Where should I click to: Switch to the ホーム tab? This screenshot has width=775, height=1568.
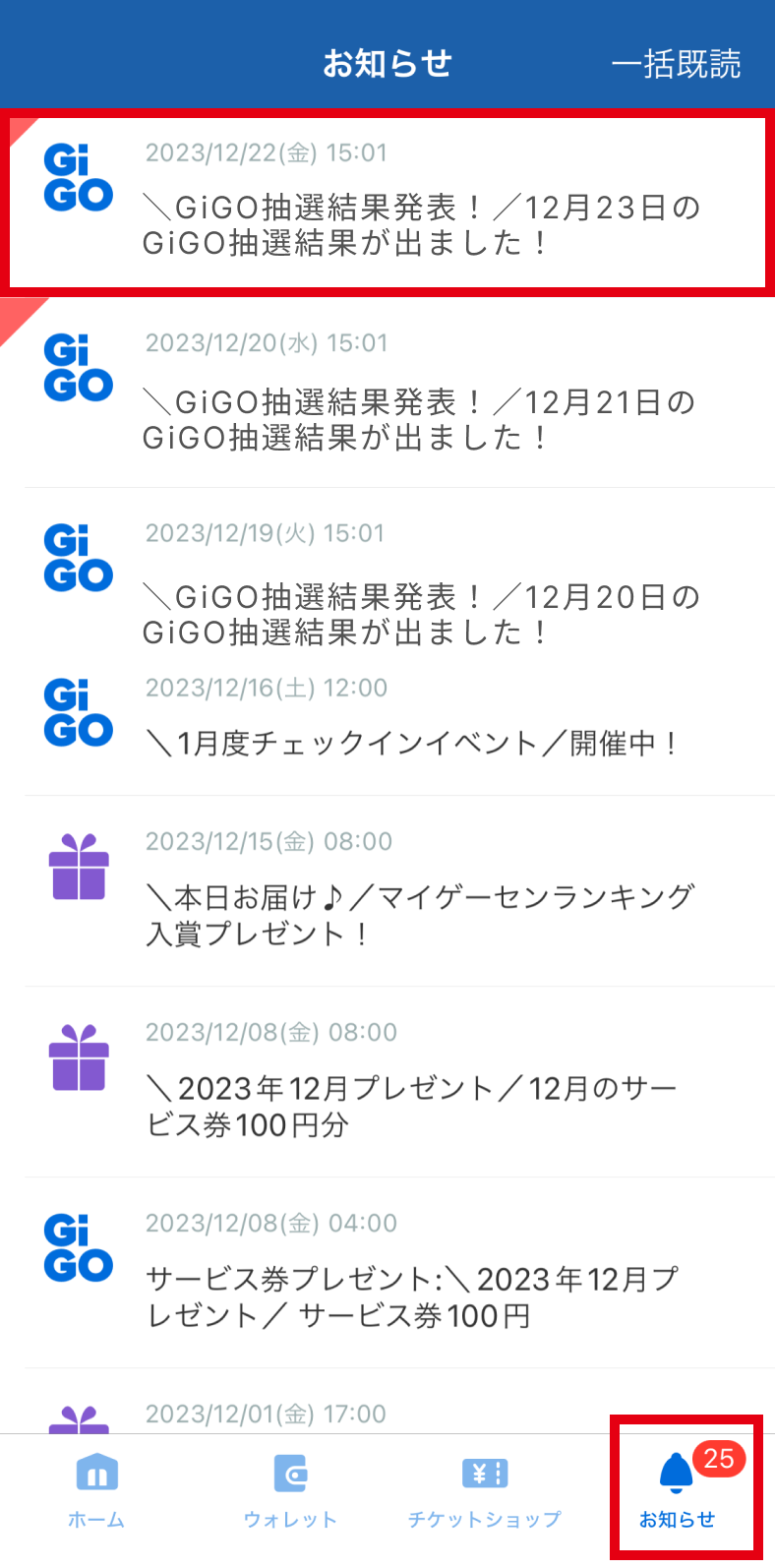click(96, 1491)
